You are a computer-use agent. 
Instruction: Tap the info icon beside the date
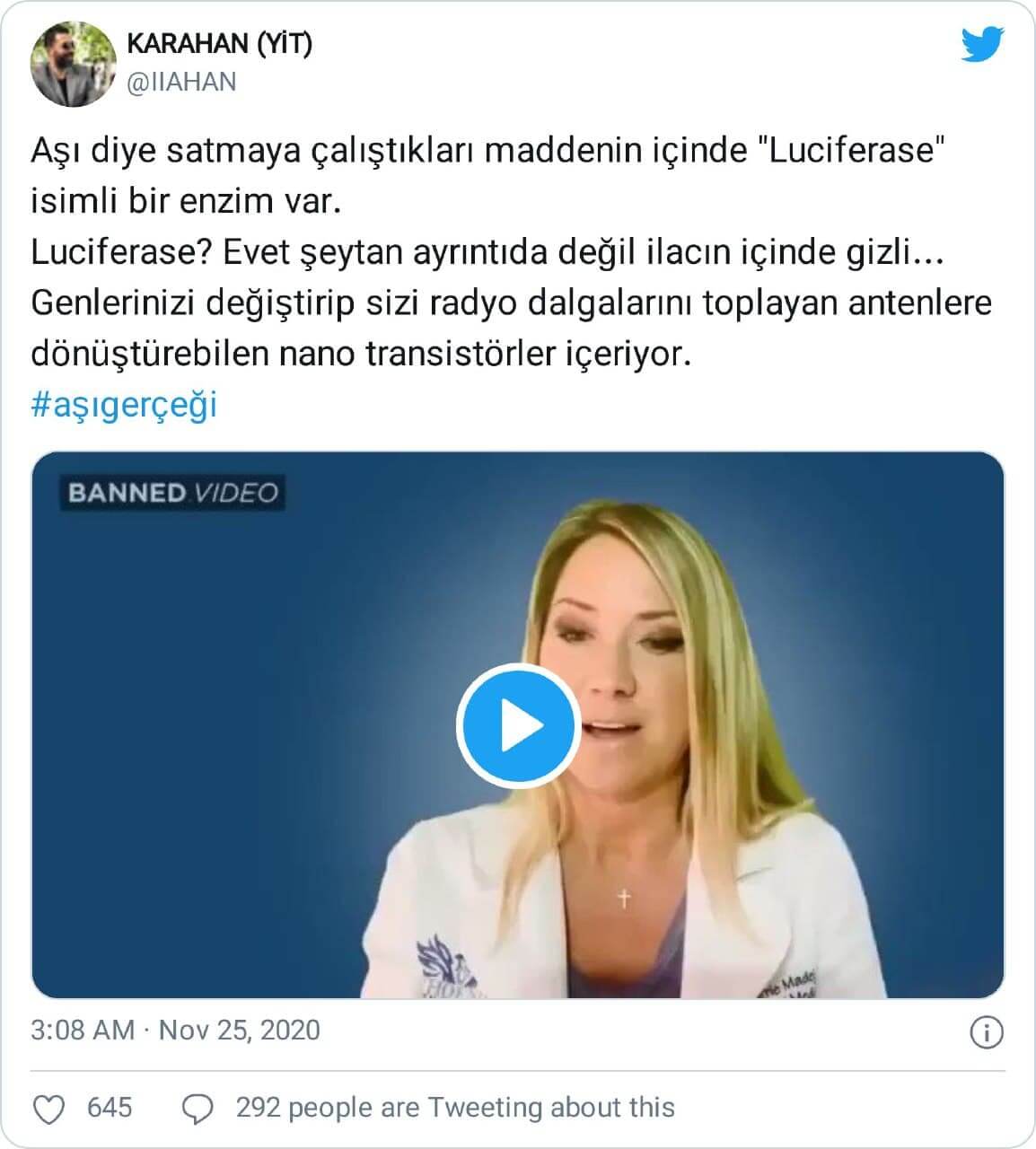(987, 1031)
